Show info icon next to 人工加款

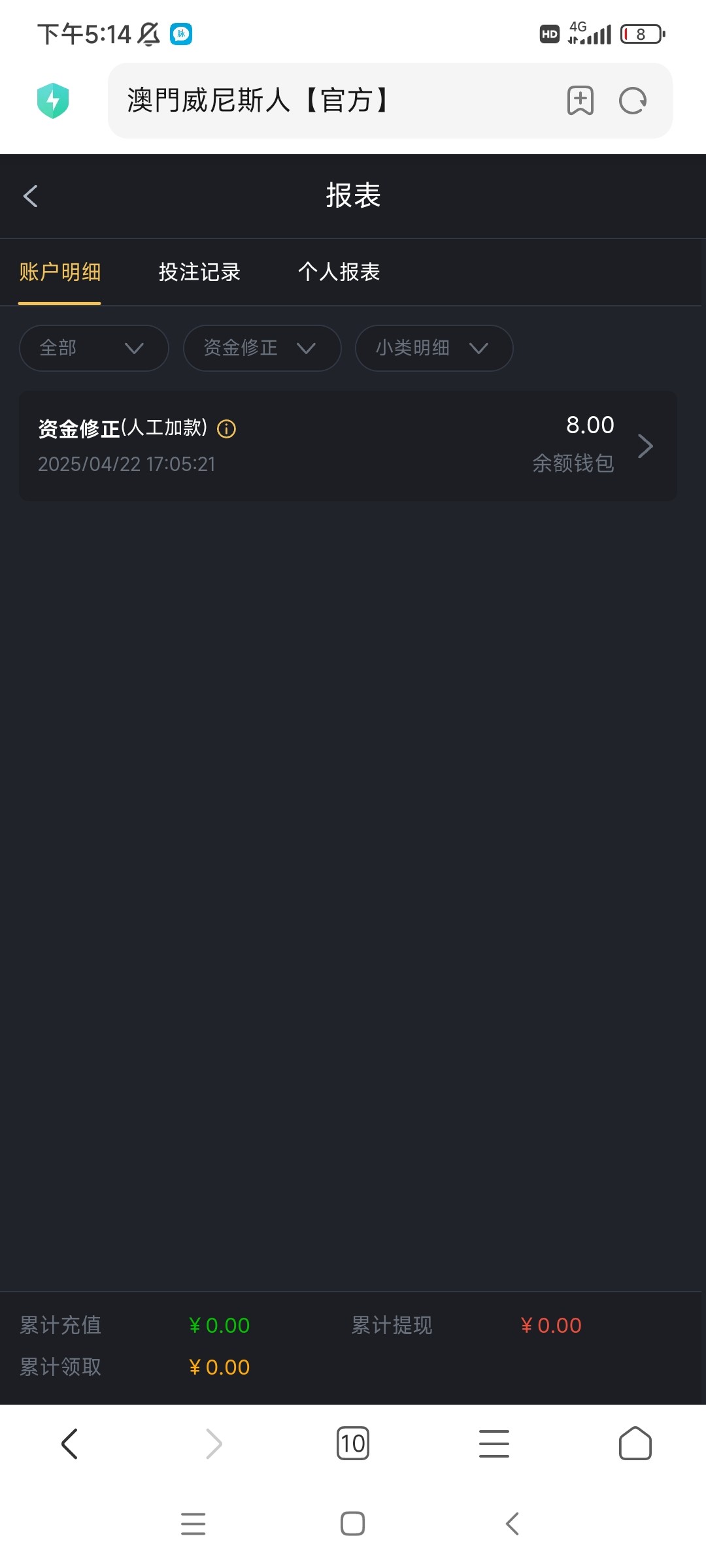point(226,429)
